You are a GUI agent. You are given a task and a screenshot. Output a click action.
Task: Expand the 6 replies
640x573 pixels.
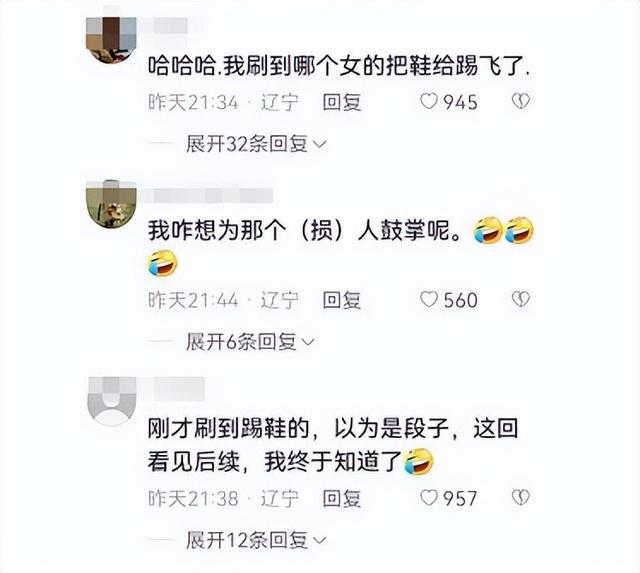pyautogui.click(x=252, y=342)
